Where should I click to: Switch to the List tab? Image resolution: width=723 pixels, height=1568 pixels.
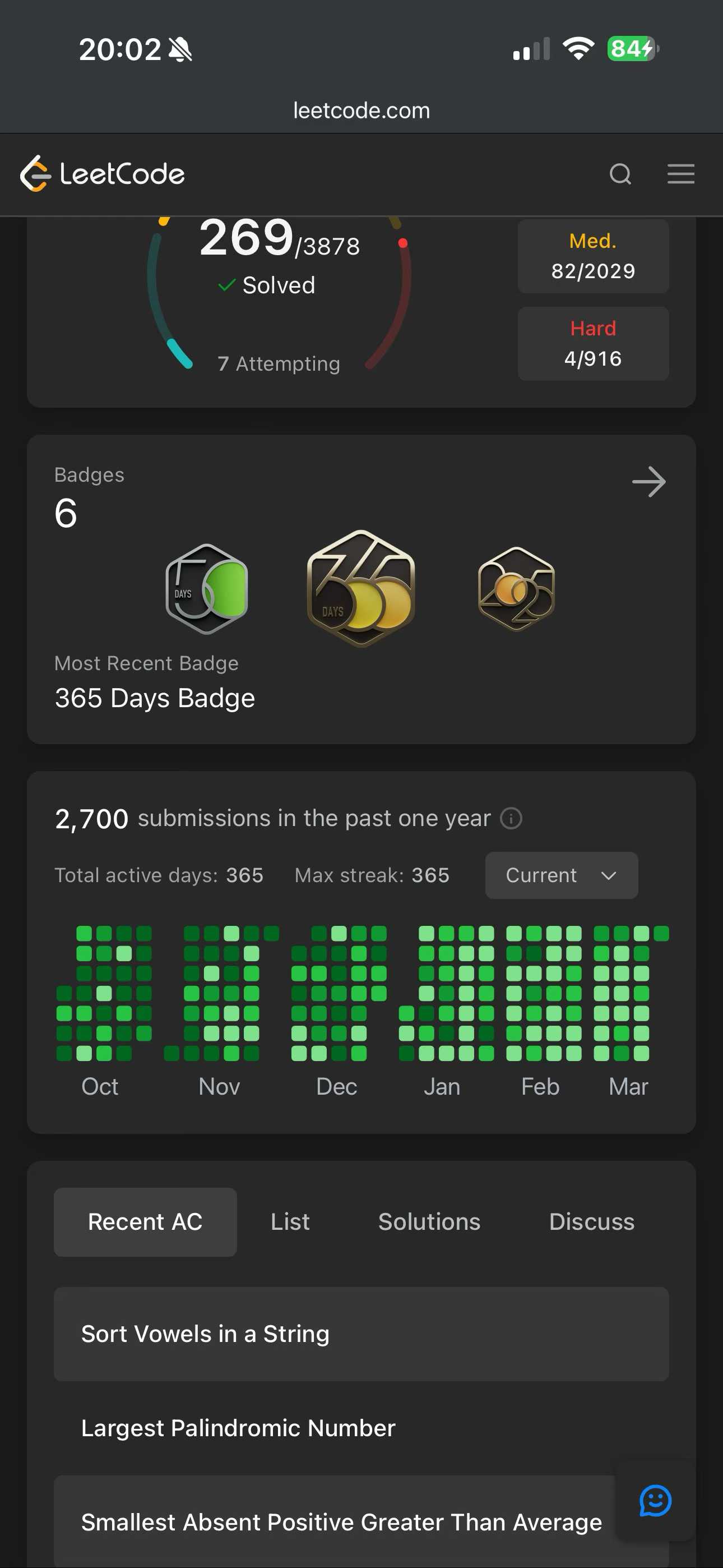pos(290,1222)
